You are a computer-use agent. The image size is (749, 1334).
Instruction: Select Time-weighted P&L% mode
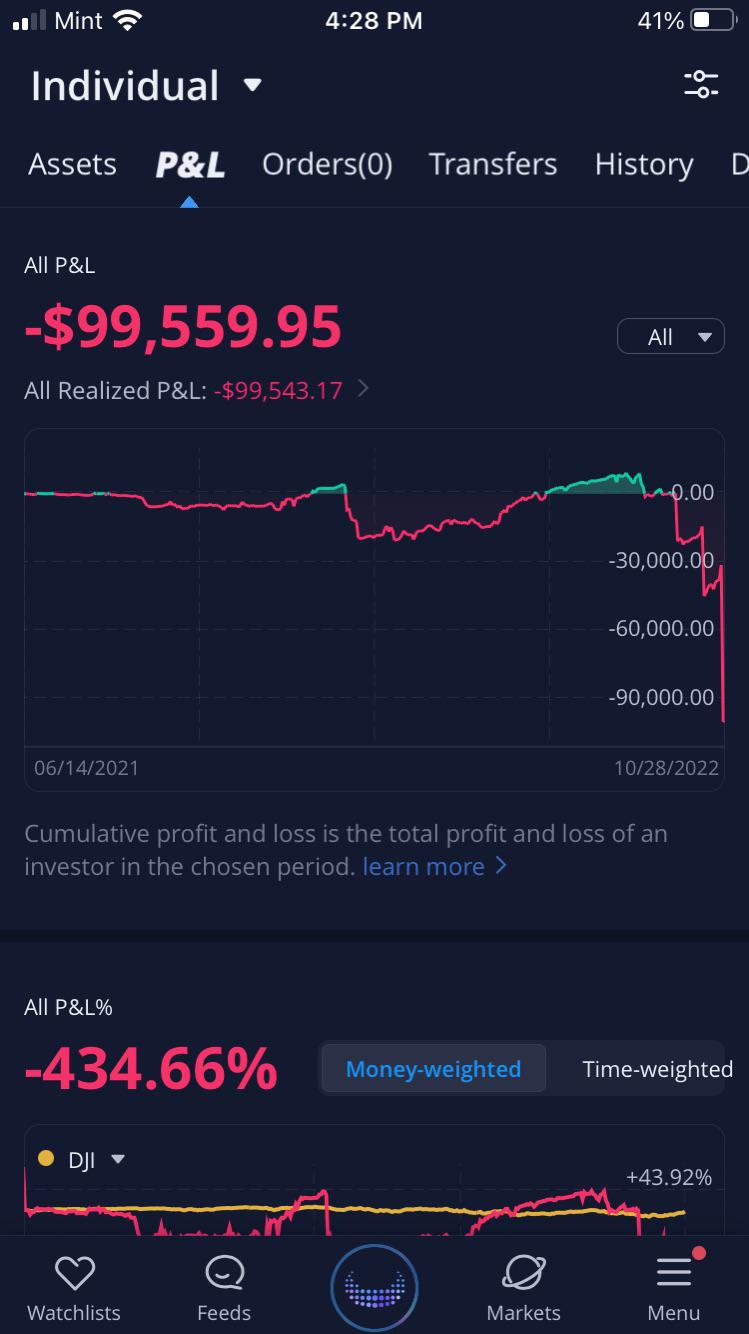(x=657, y=1069)
